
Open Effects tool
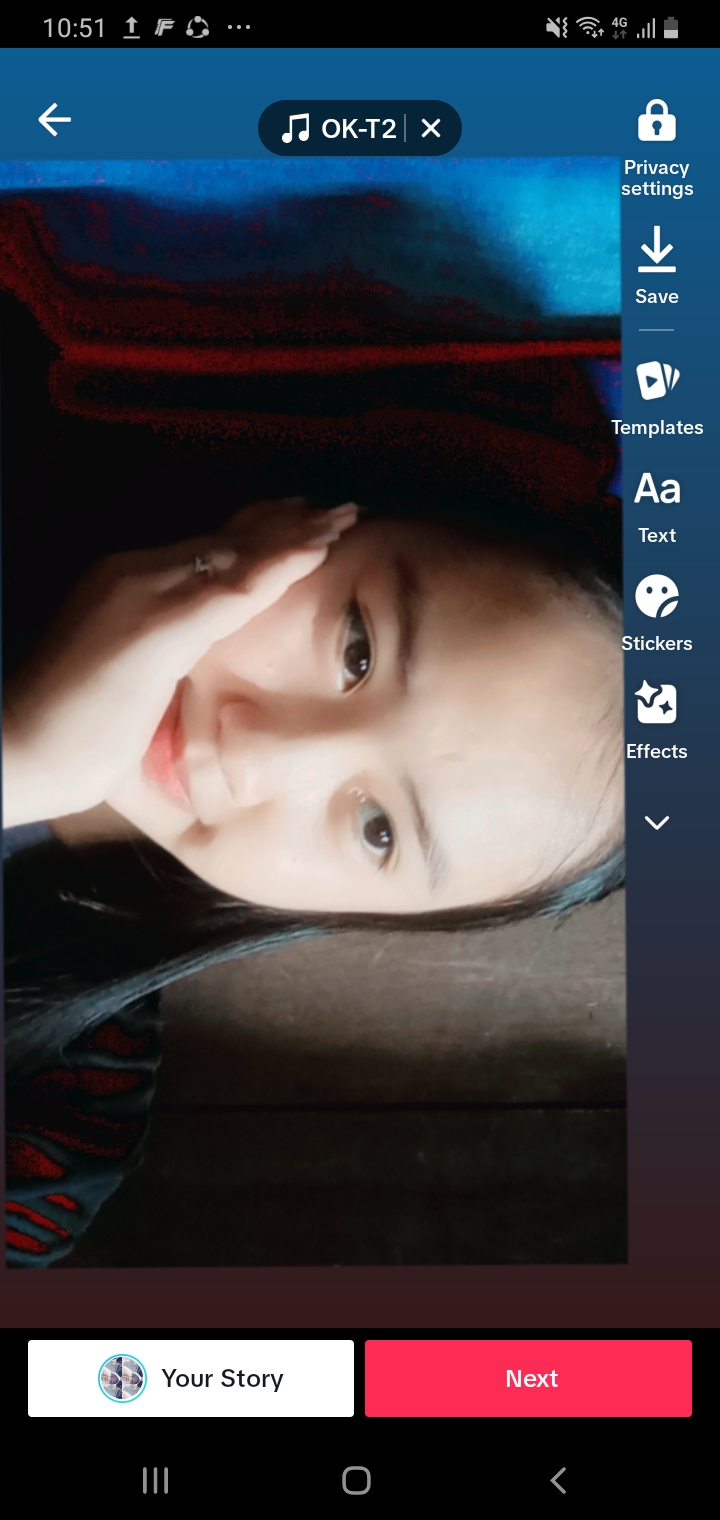coord(657,720)
